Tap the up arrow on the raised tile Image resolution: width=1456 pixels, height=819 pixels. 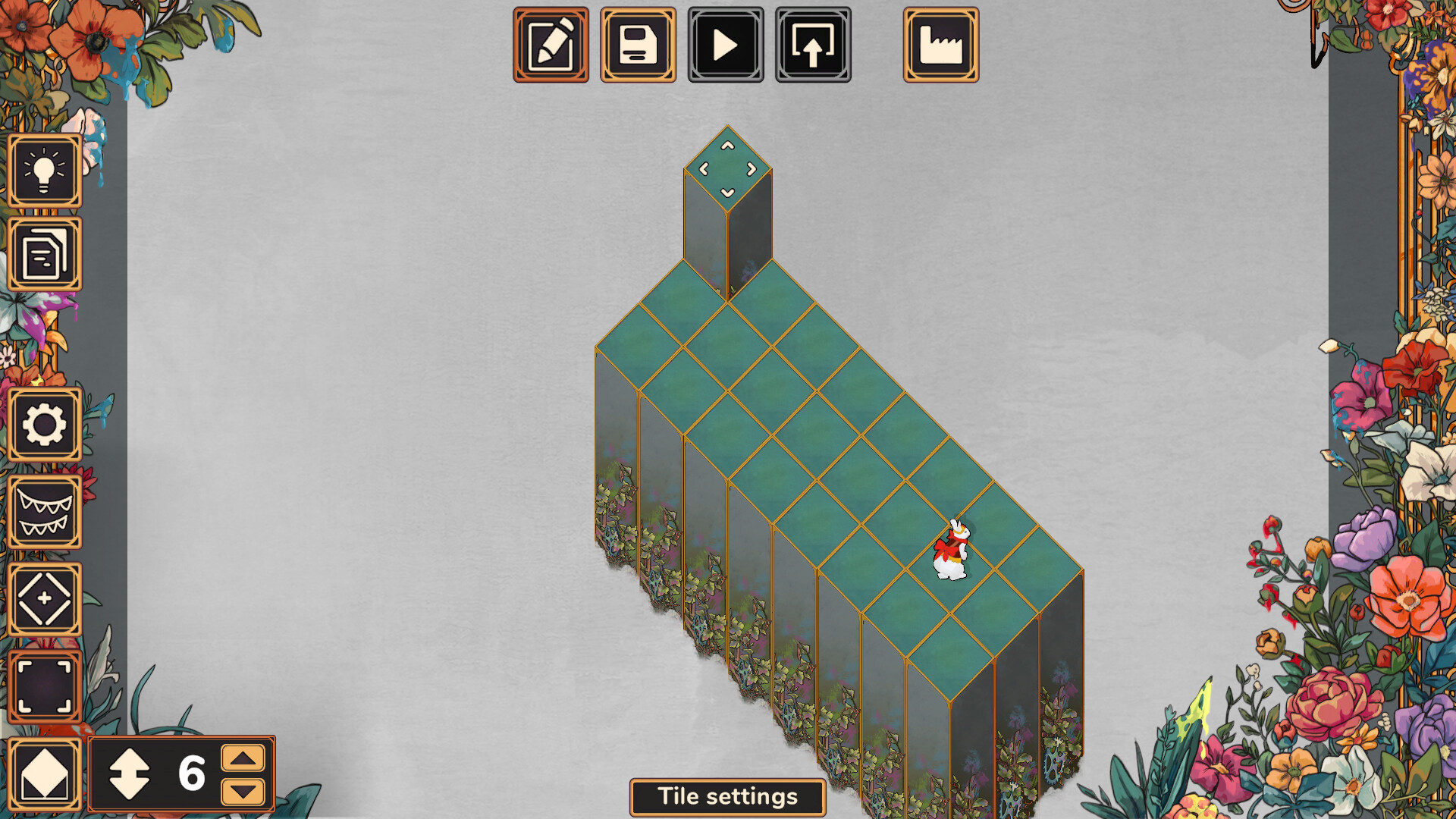[x=727, y=146]
